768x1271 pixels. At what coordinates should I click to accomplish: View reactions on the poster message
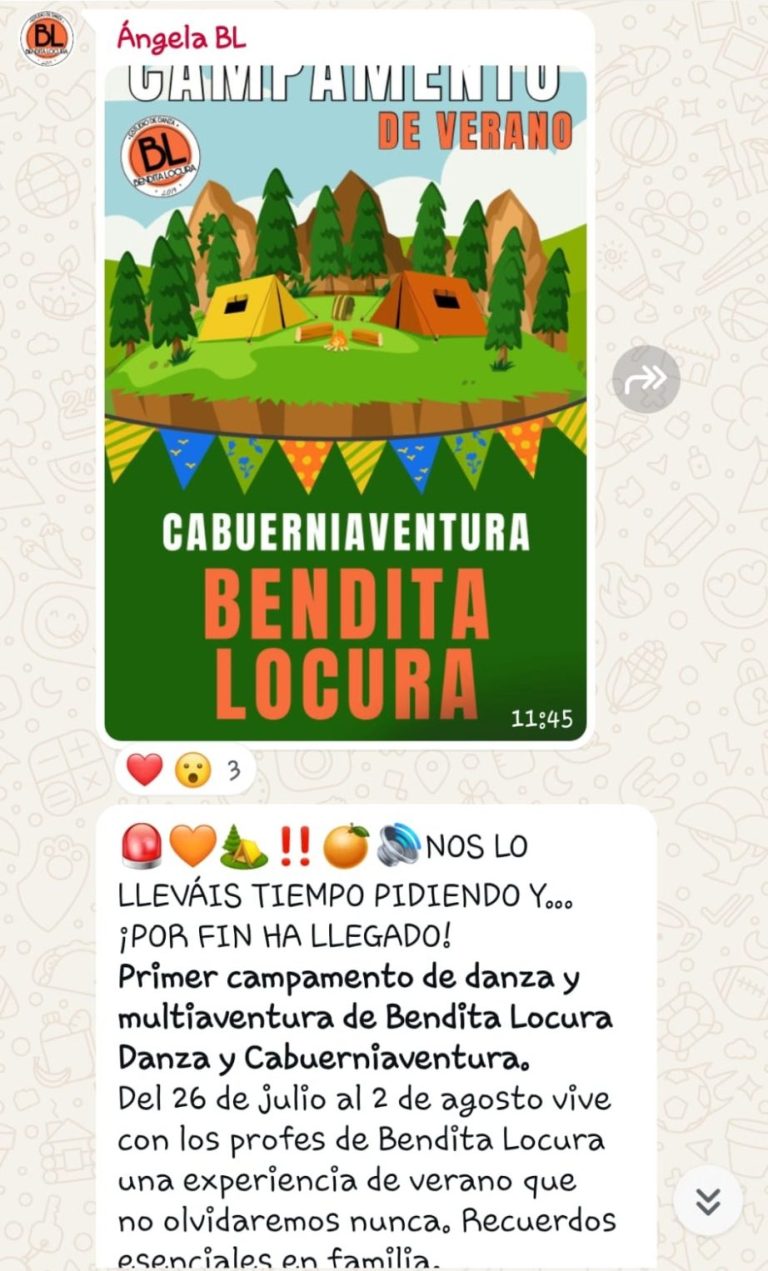pyautogui.click(x=184, y=770)
